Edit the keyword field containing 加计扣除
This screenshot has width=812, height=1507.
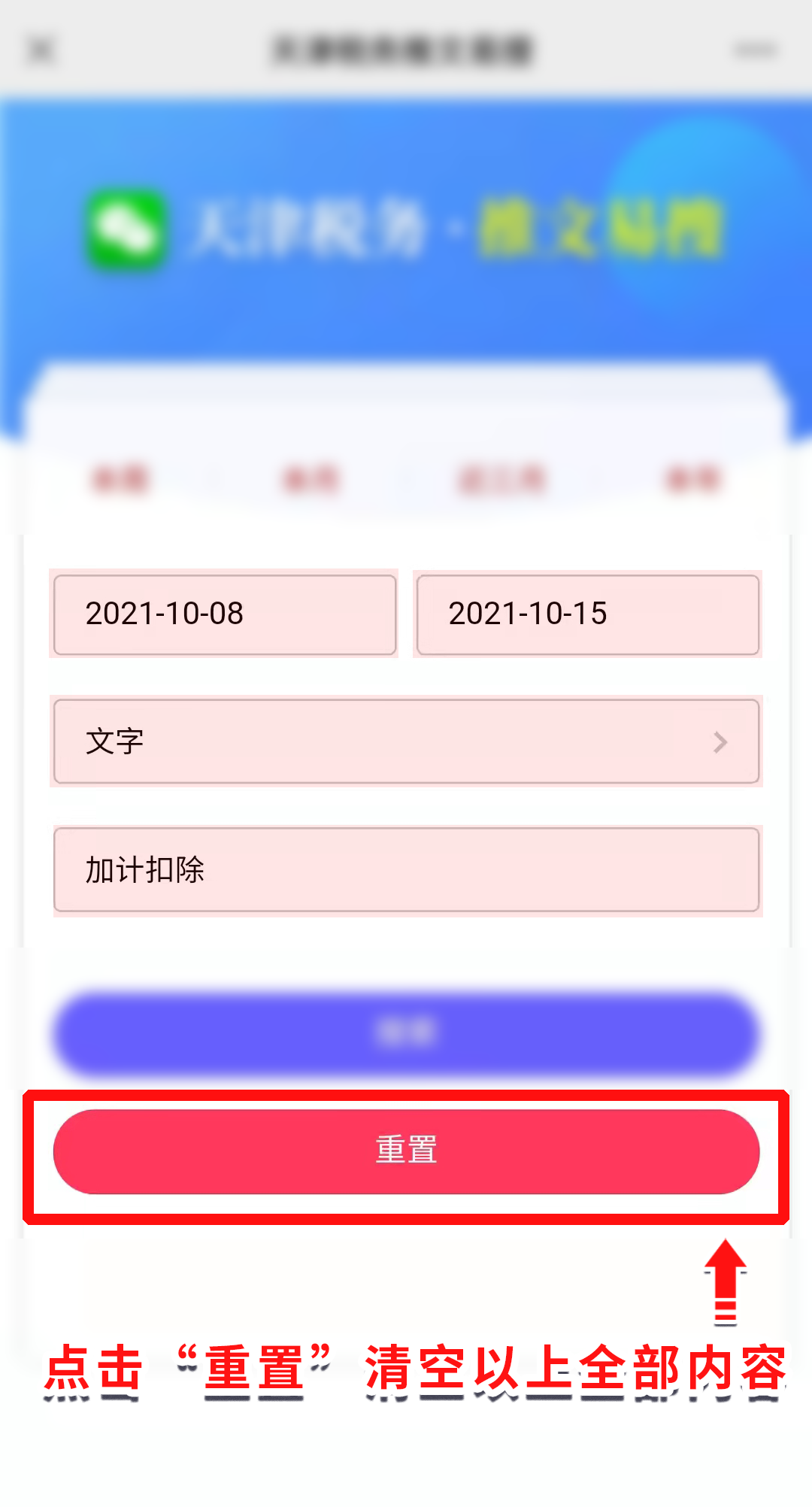click(406, 870)
